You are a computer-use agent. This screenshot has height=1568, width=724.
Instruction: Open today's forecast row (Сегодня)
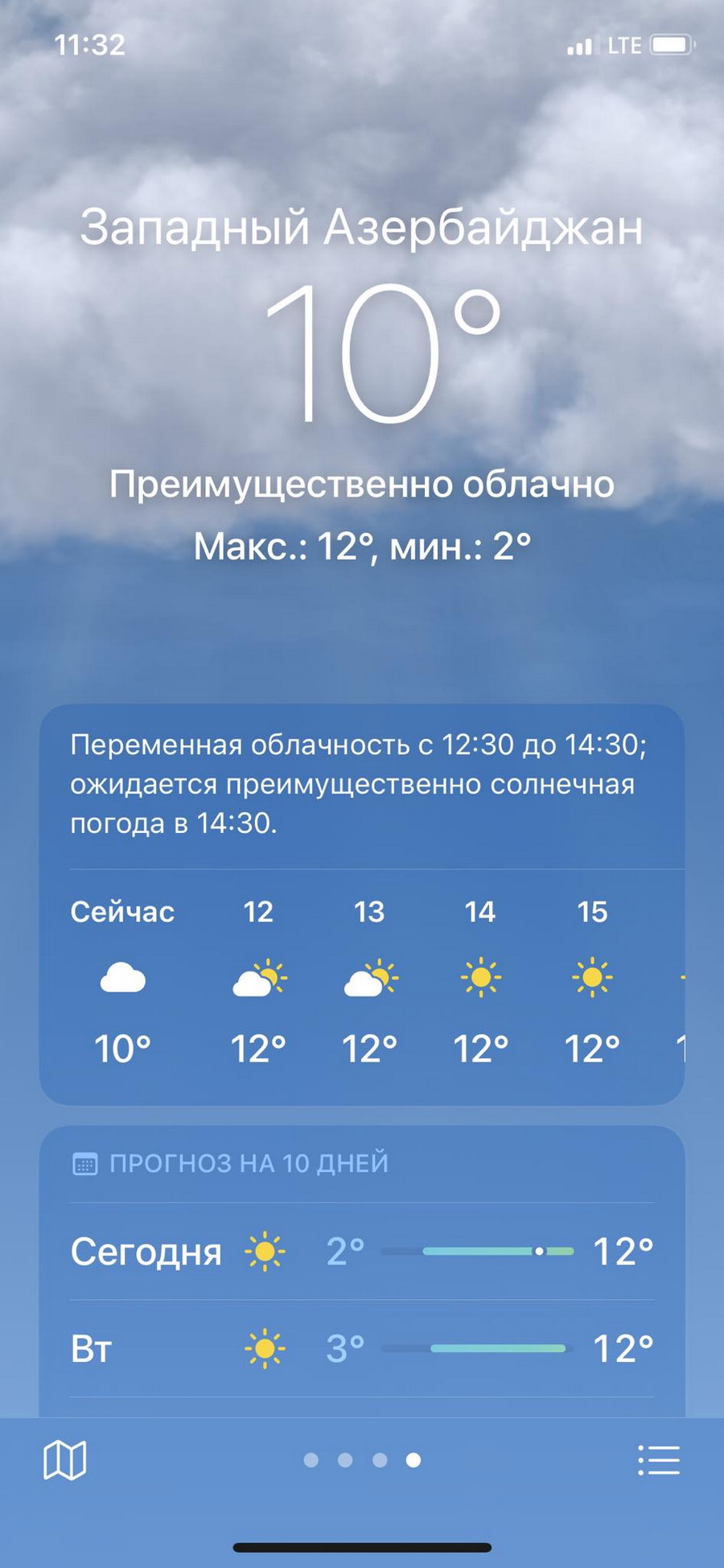click(x=362, y=1252)
